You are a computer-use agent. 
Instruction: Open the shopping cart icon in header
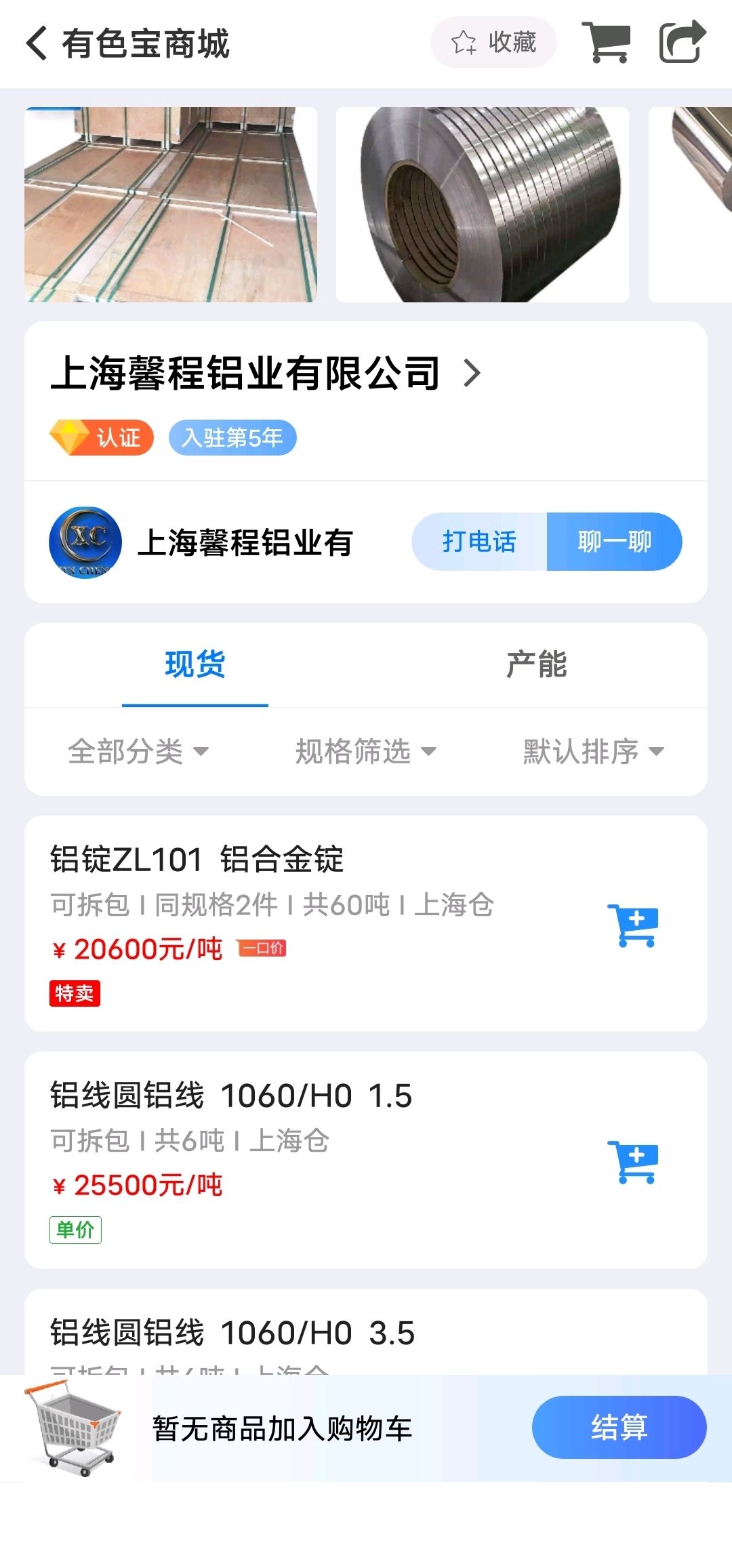(x=607, y=42)
